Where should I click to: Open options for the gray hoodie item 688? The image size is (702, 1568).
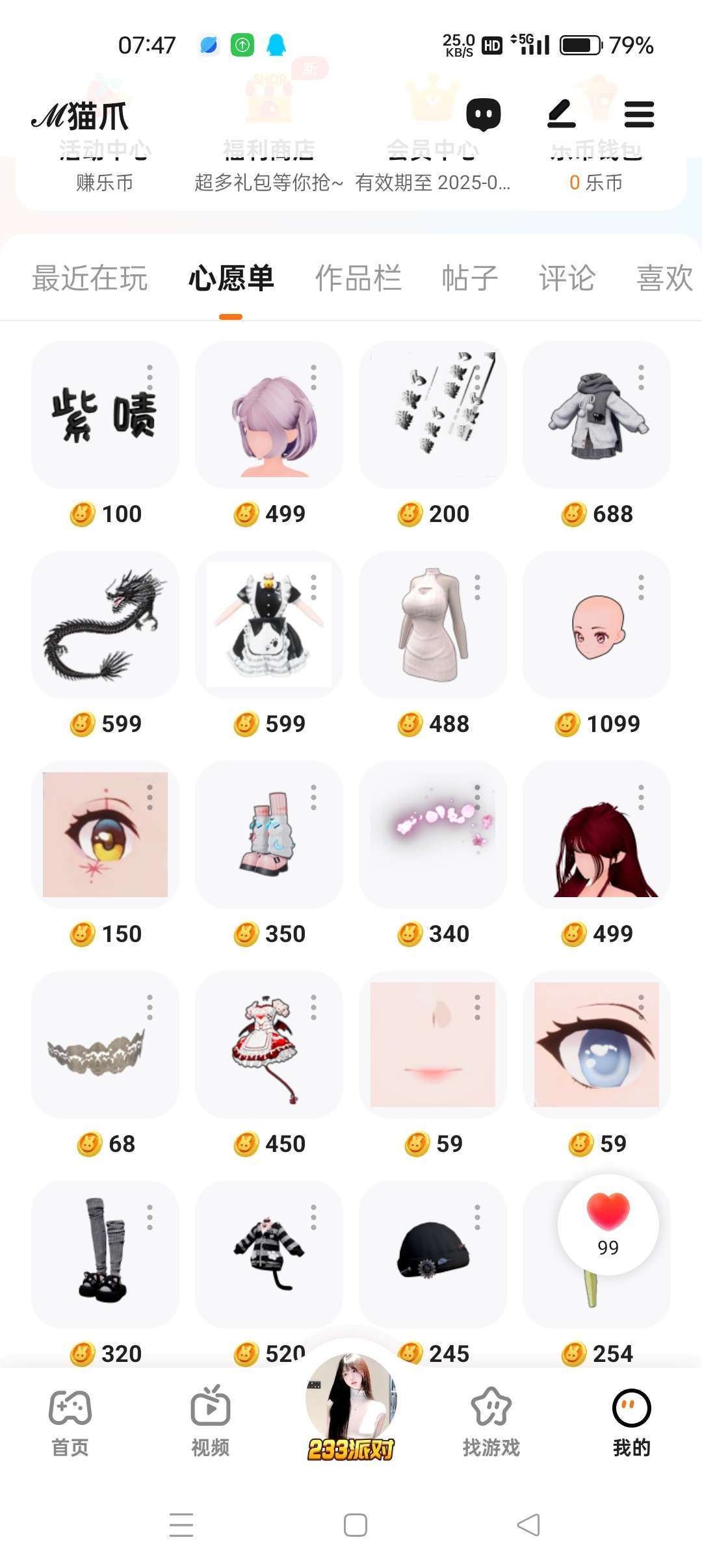(641, 377)
